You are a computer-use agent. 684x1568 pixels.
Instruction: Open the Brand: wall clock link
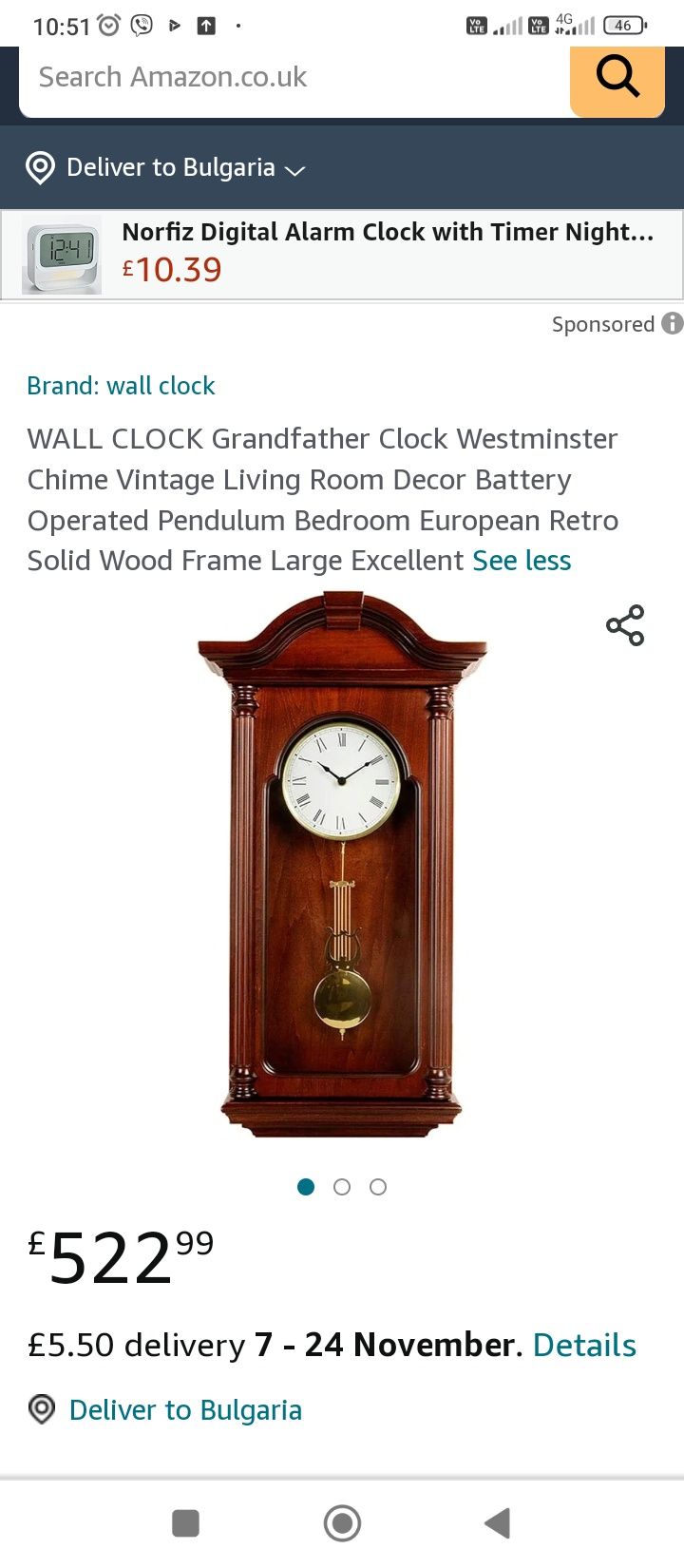121,386
